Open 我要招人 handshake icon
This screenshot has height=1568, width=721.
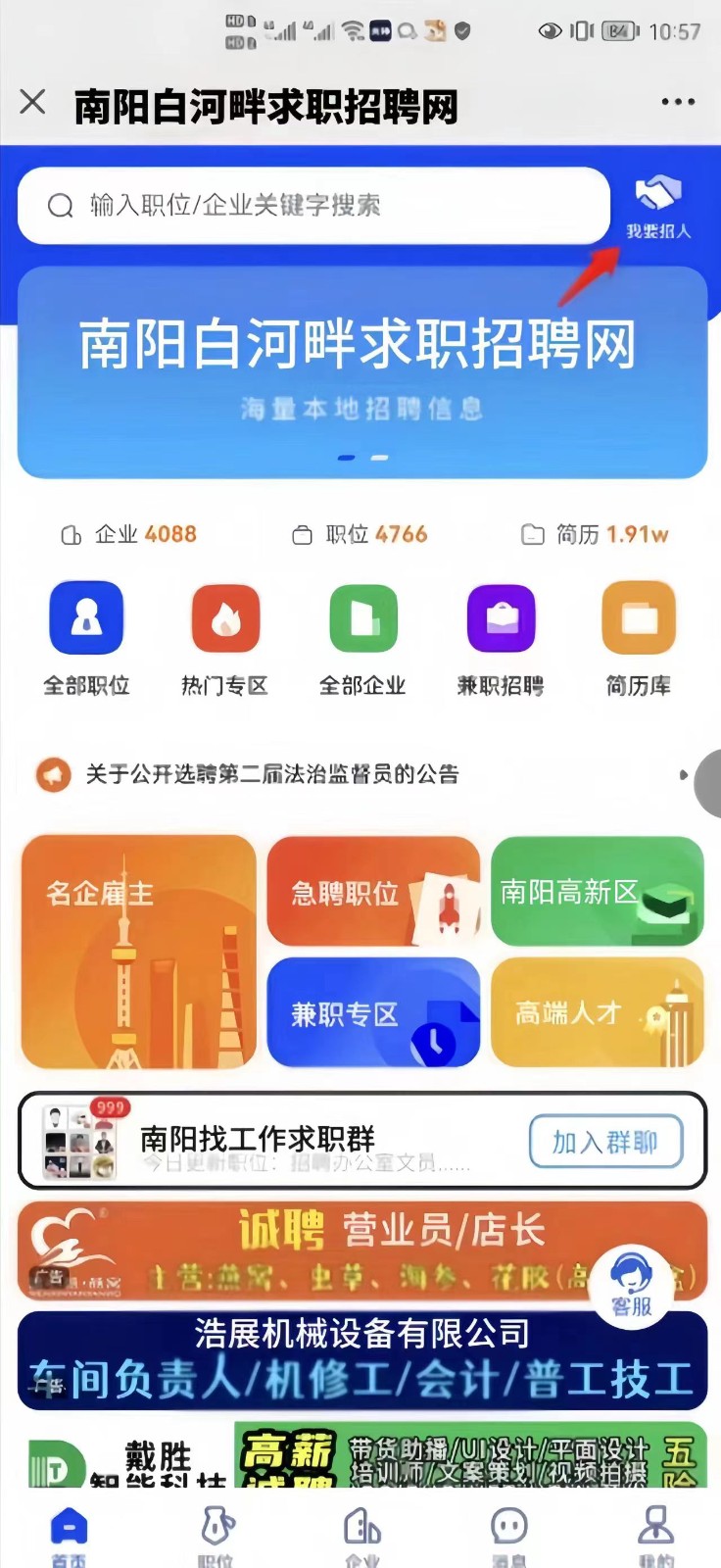658,207
